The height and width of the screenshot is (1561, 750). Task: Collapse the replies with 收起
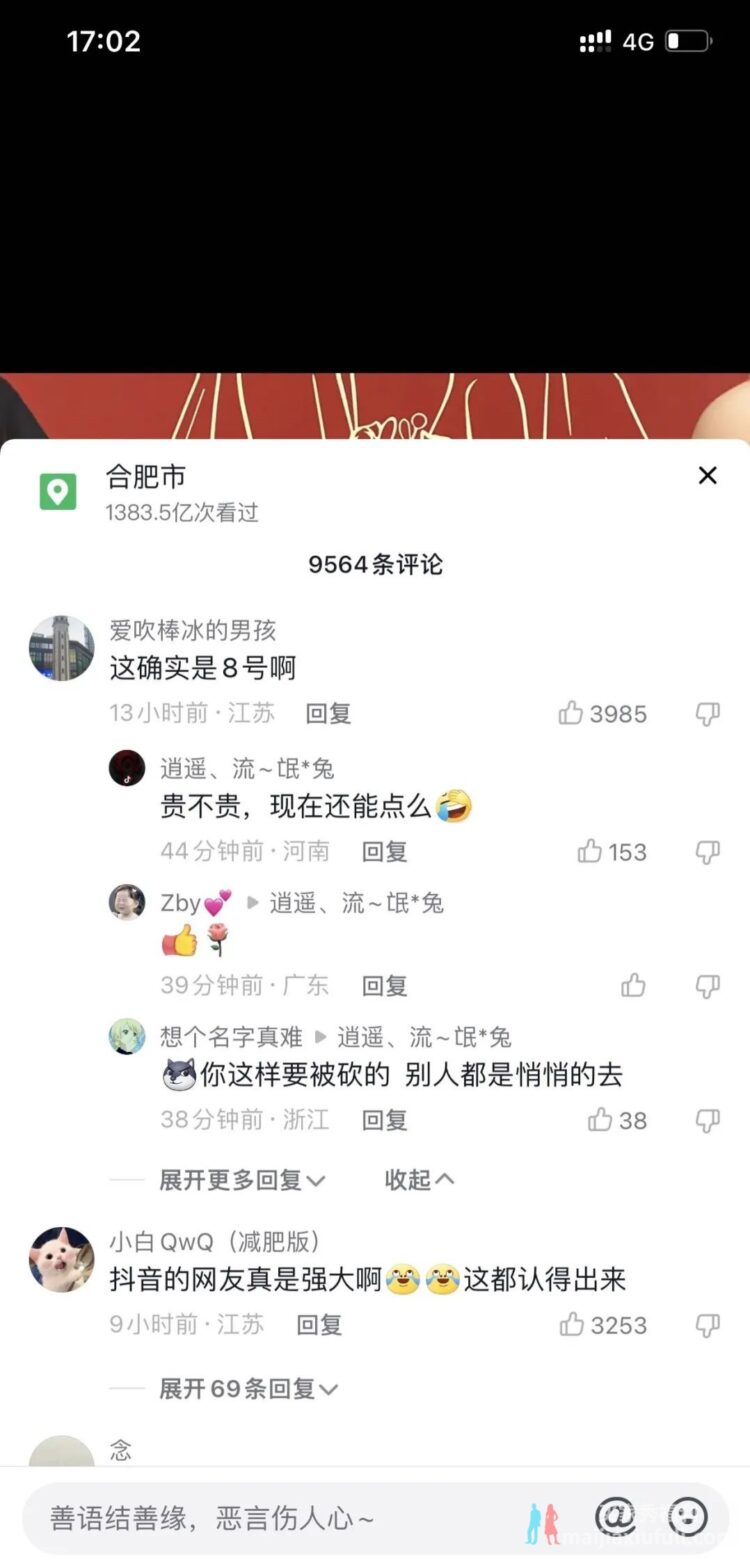(x=419, y=1180)
